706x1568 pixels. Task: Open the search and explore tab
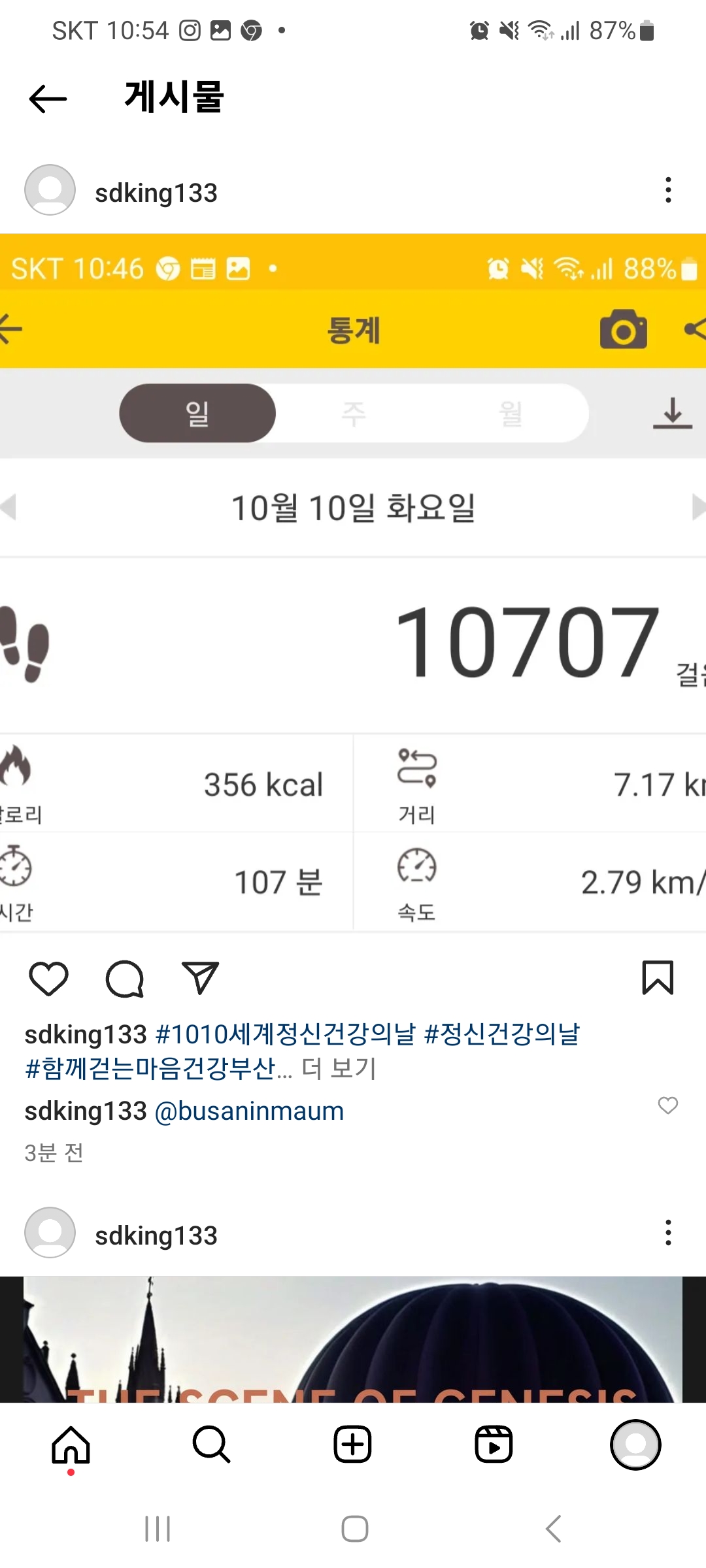point(211,1445)
